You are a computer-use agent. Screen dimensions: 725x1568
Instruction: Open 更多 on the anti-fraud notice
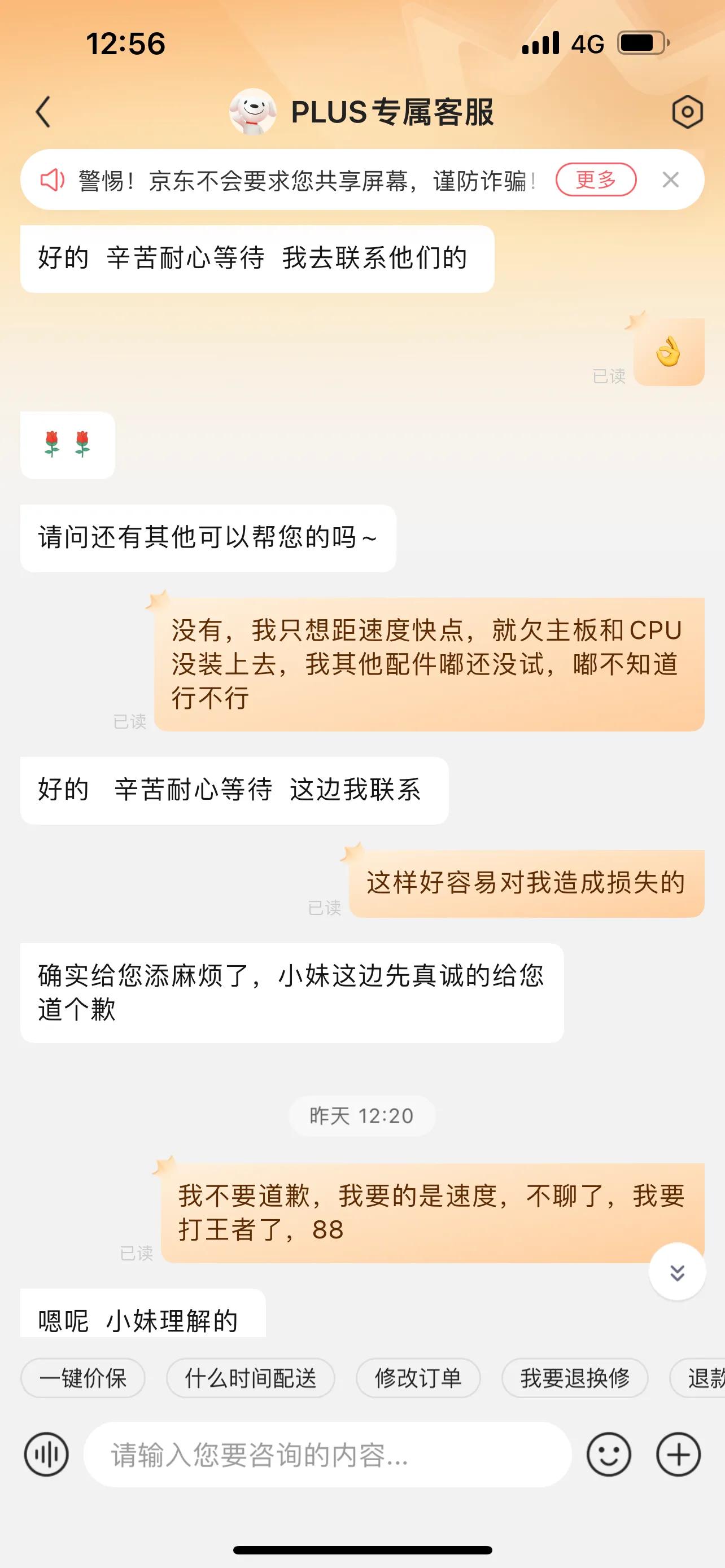pyautogui.click(x=597, y=179)
